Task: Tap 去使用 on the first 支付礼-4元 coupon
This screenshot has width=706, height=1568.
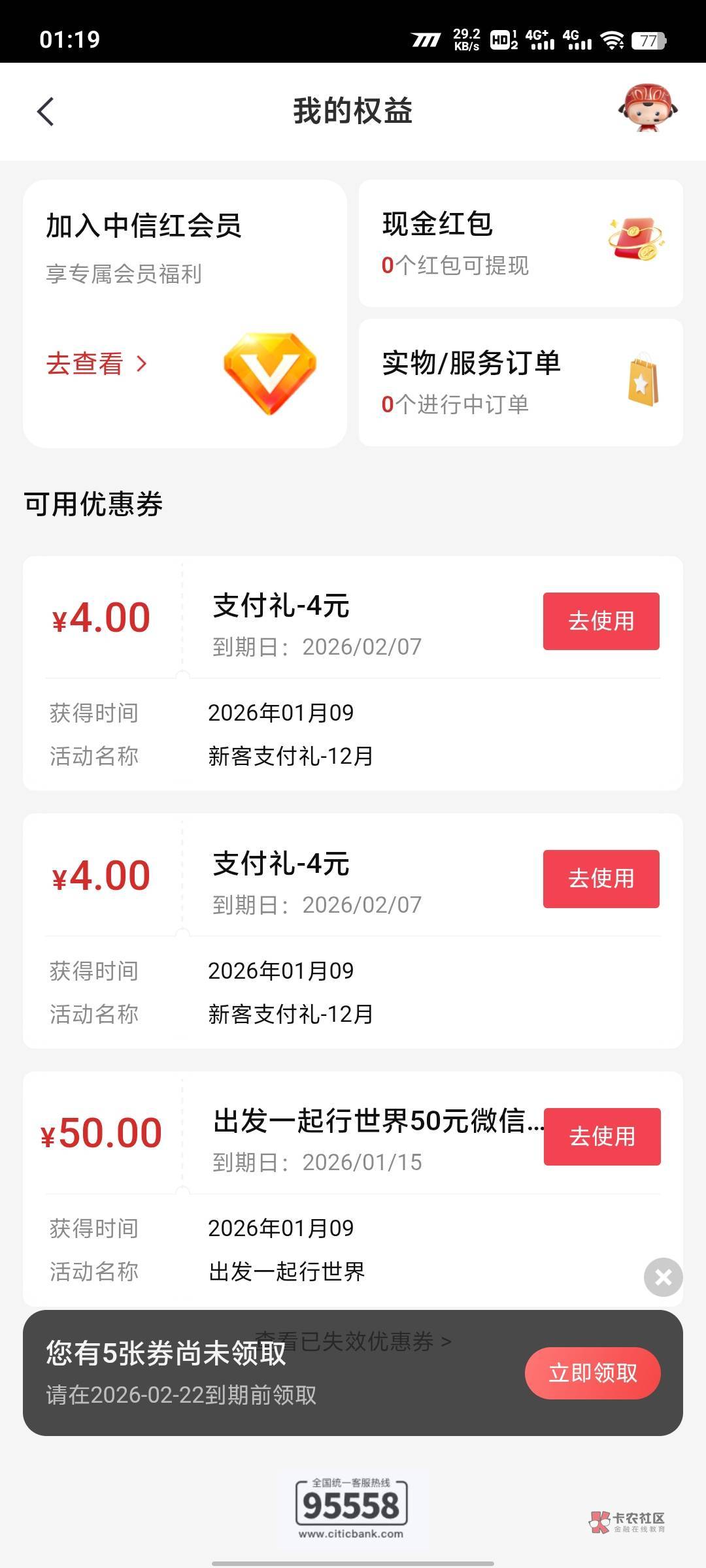Action: pyautogui.click(x=601, y=621)
